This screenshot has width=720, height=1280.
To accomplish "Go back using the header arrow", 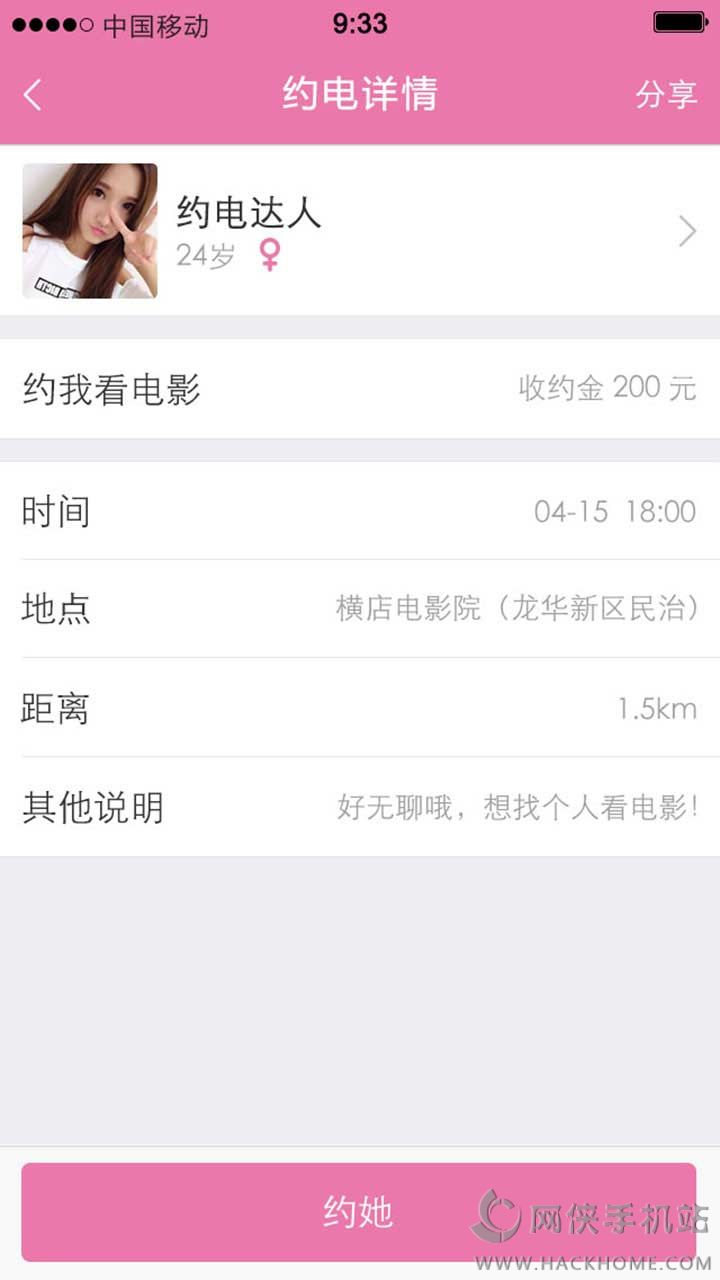I will [x=33, y=95].
